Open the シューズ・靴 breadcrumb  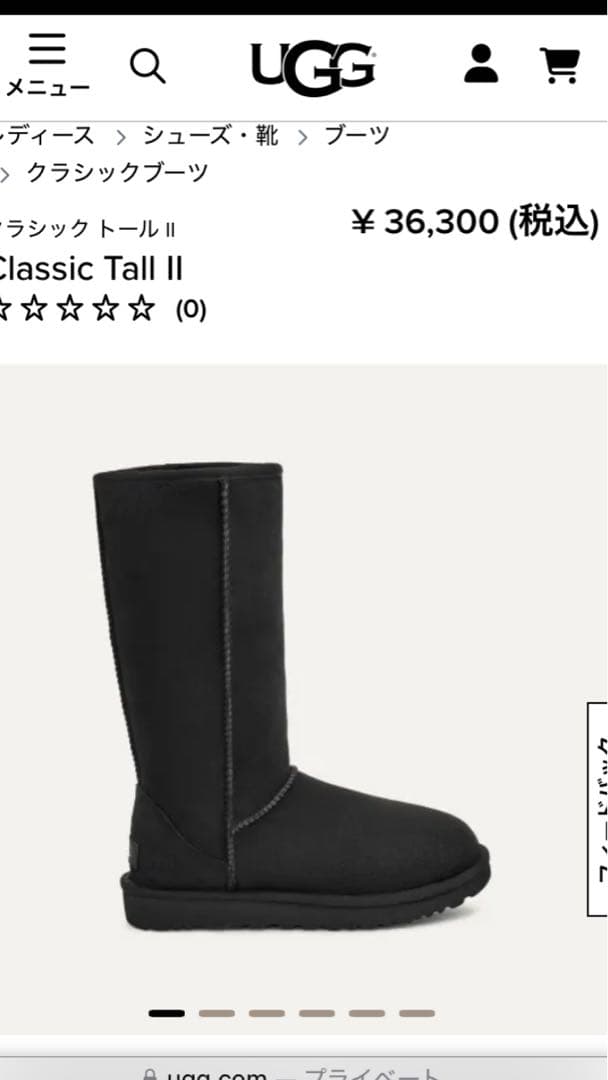210,135
